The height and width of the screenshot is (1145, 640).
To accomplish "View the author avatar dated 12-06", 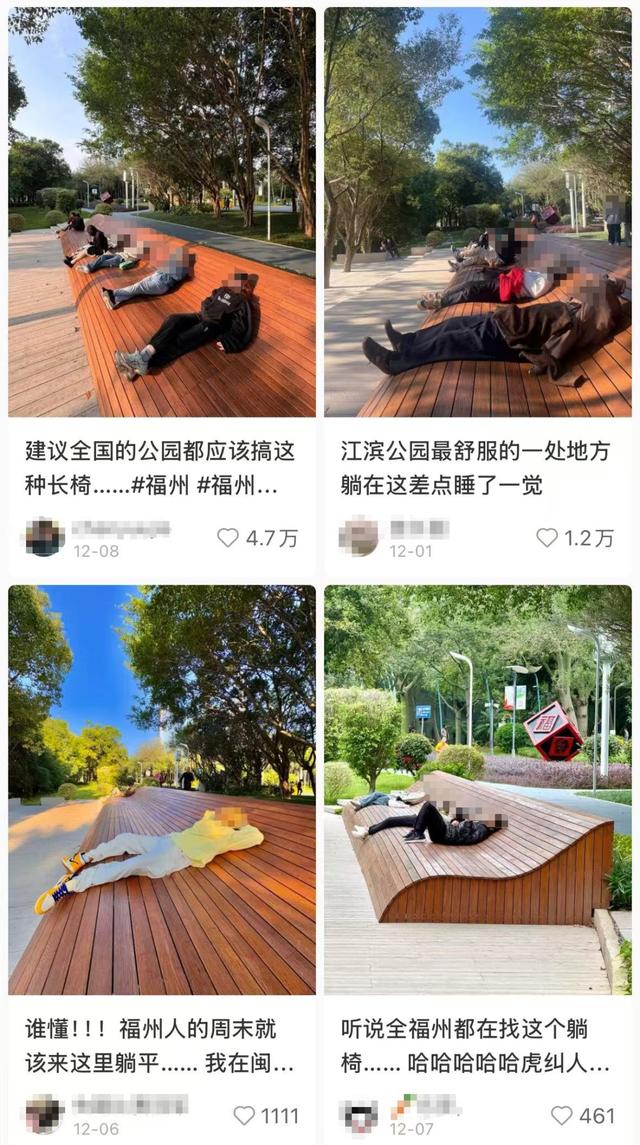I will coord(45,1114).
